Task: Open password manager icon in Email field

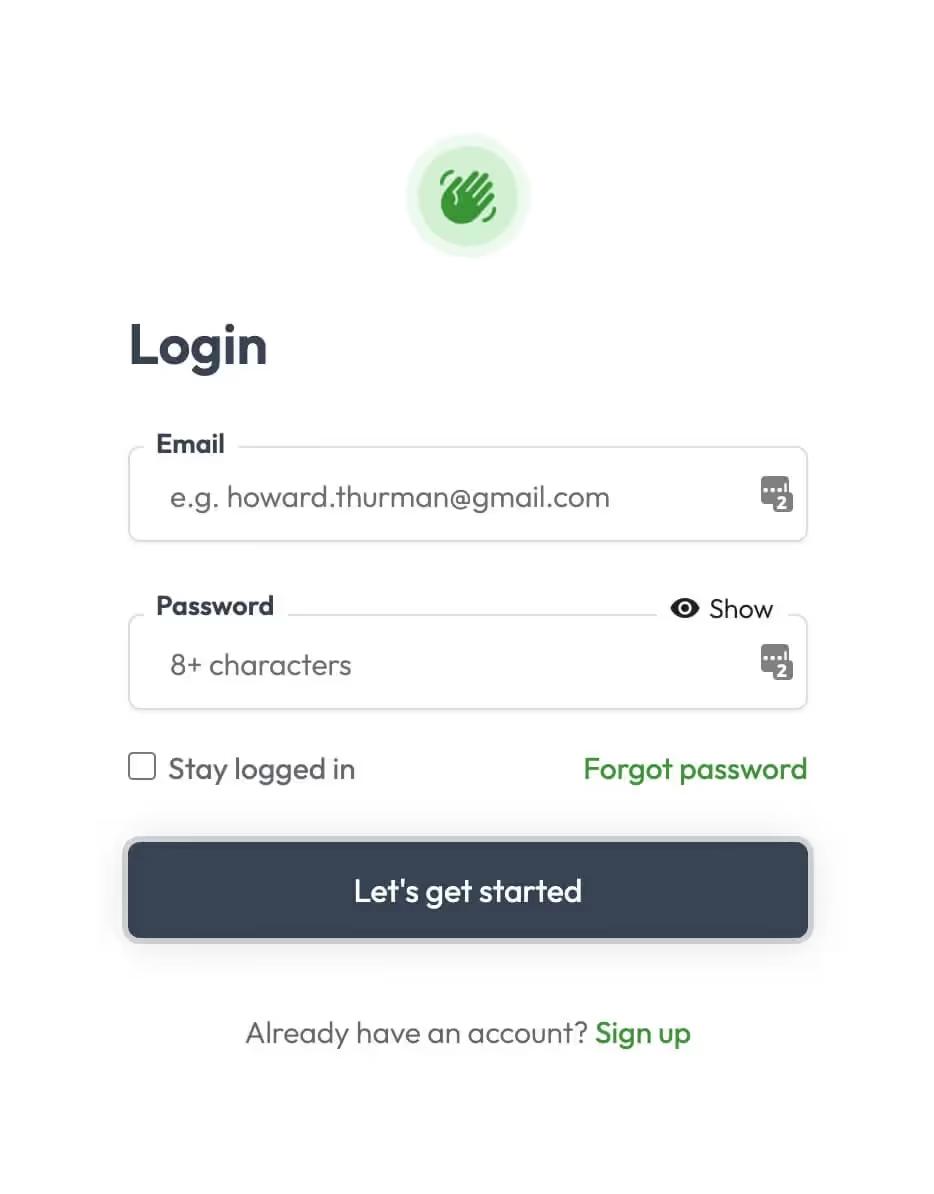Action: pyautogui.click(x=776, y=493)
